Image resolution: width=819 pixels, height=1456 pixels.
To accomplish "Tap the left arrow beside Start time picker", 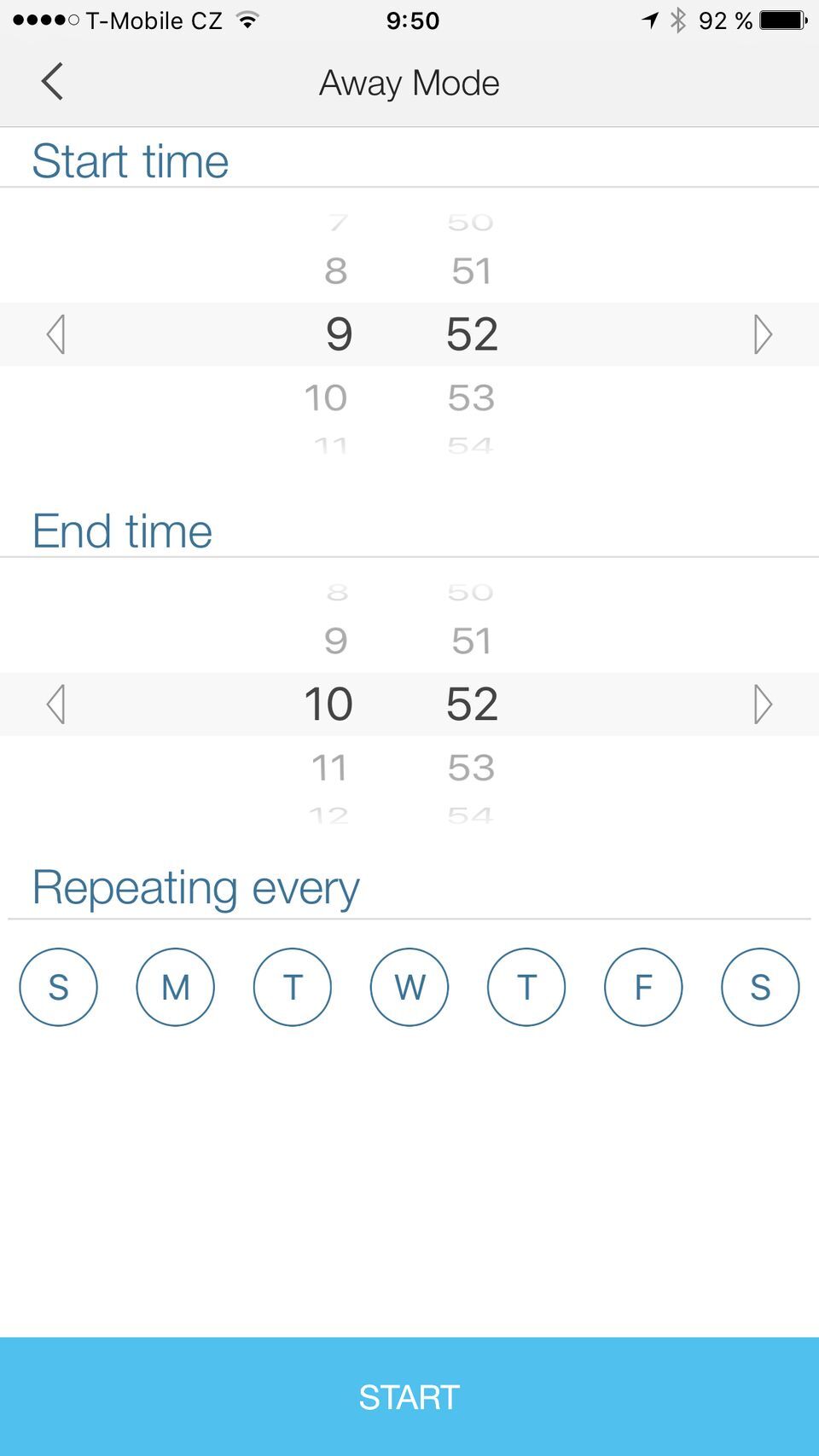I will [x=56, y=334].
